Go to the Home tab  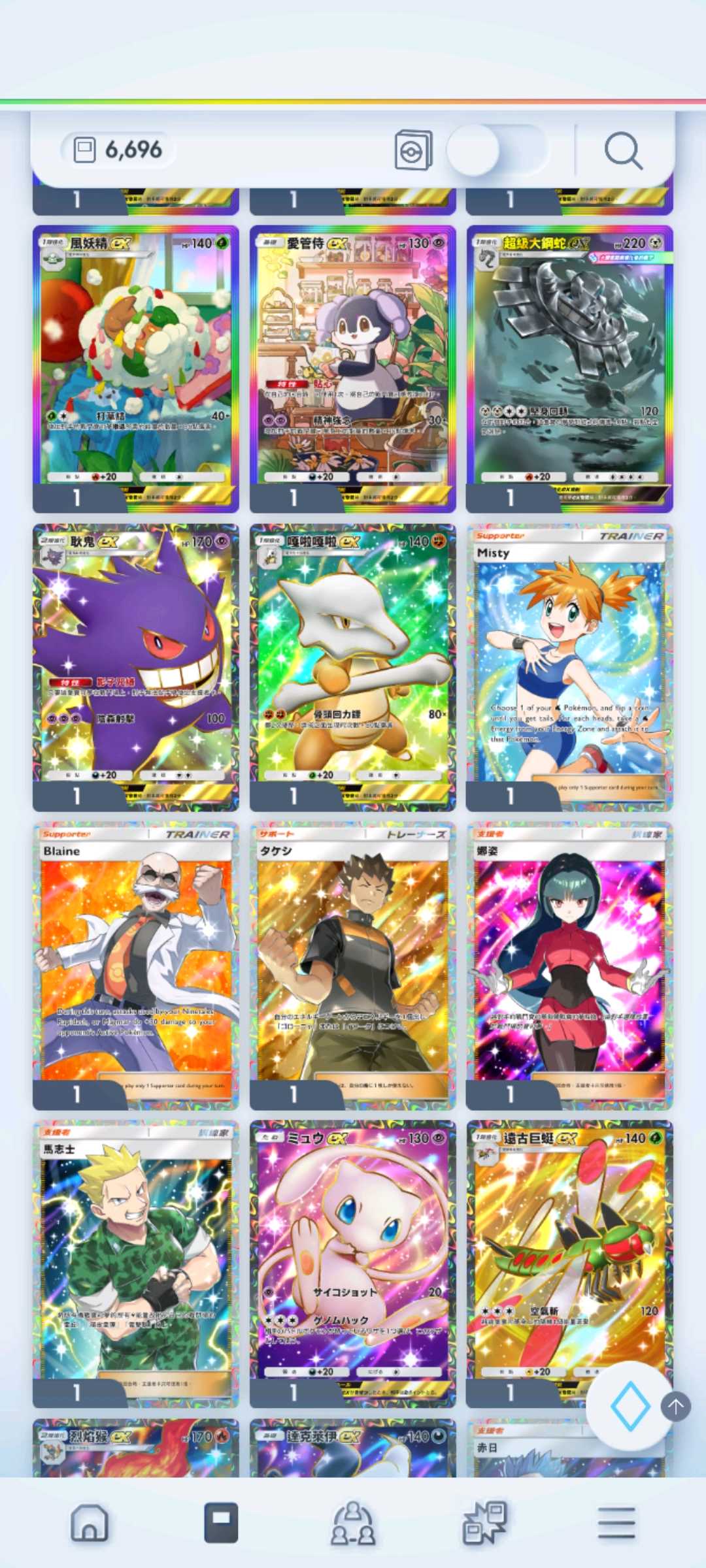90,1523
